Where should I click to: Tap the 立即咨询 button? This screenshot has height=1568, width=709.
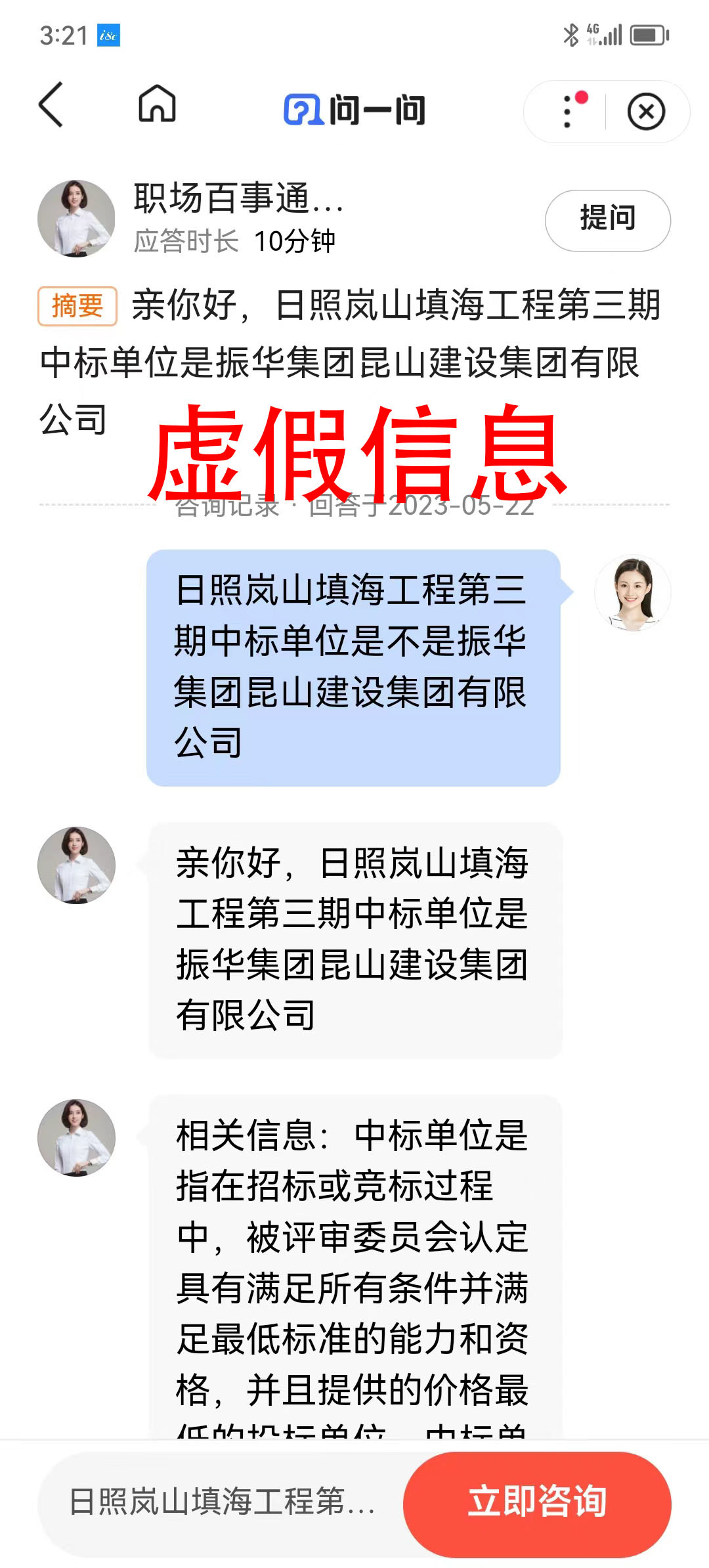(537, 1502)
